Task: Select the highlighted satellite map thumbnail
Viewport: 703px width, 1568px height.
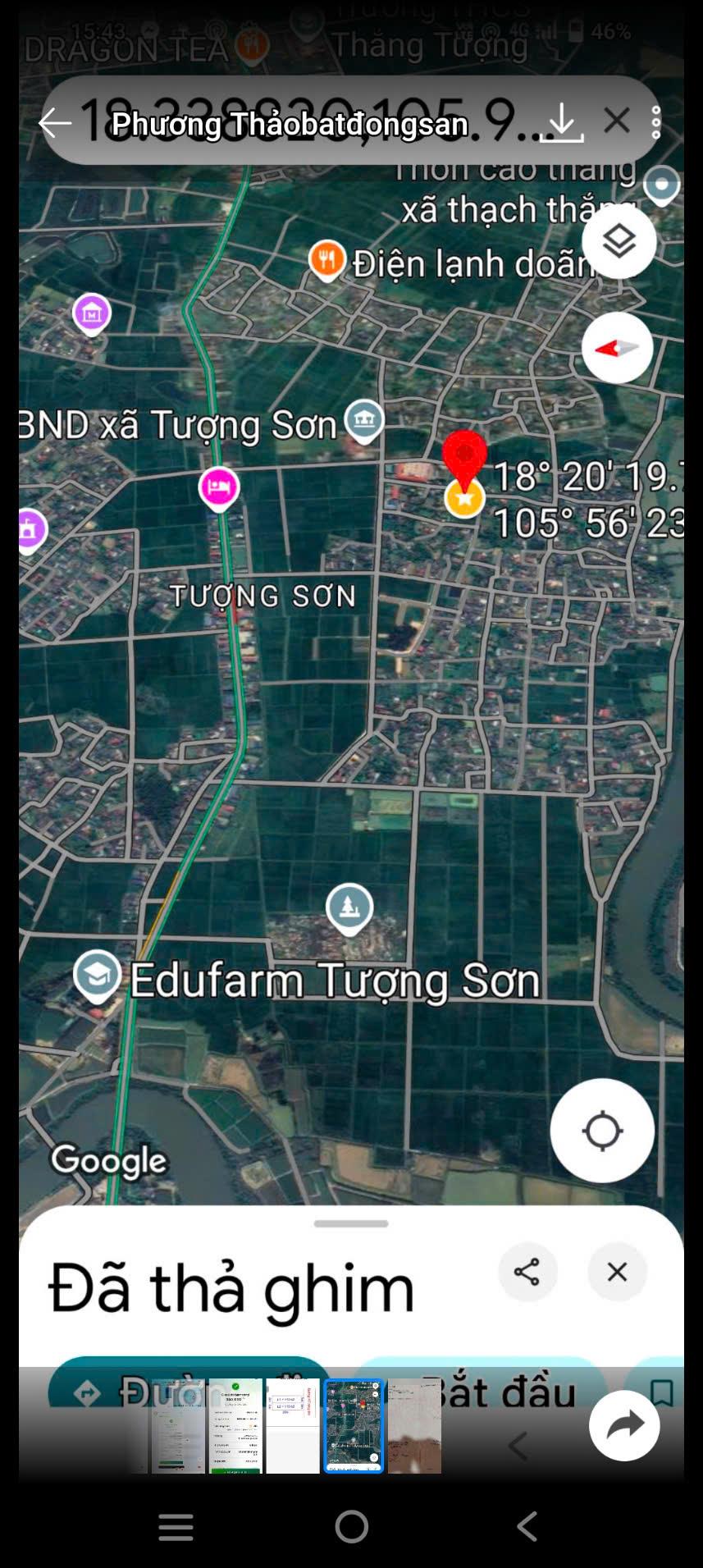Action: [x=354, y=1425]
